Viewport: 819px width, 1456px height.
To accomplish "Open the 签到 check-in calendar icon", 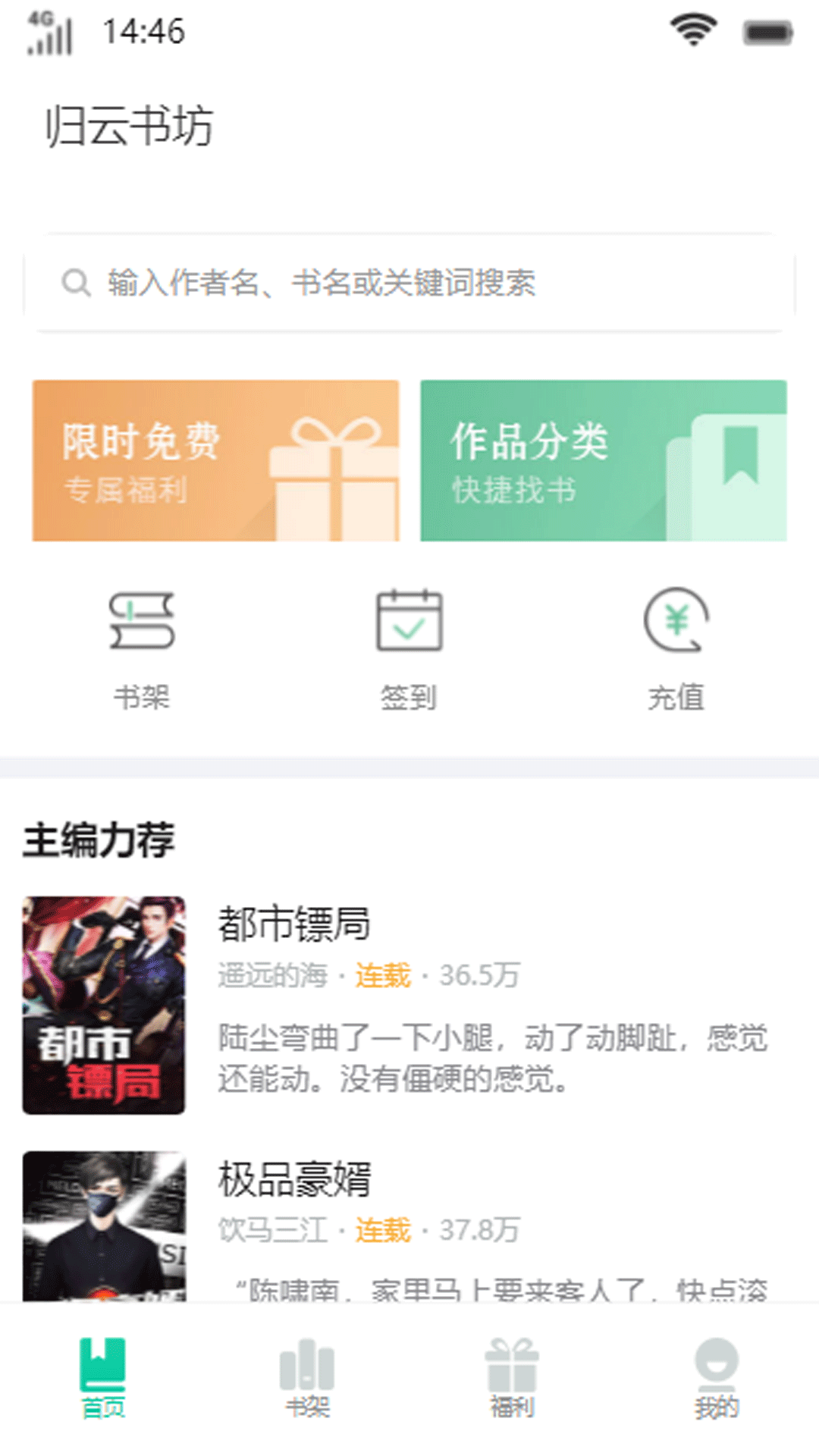I will pos(409,622).
